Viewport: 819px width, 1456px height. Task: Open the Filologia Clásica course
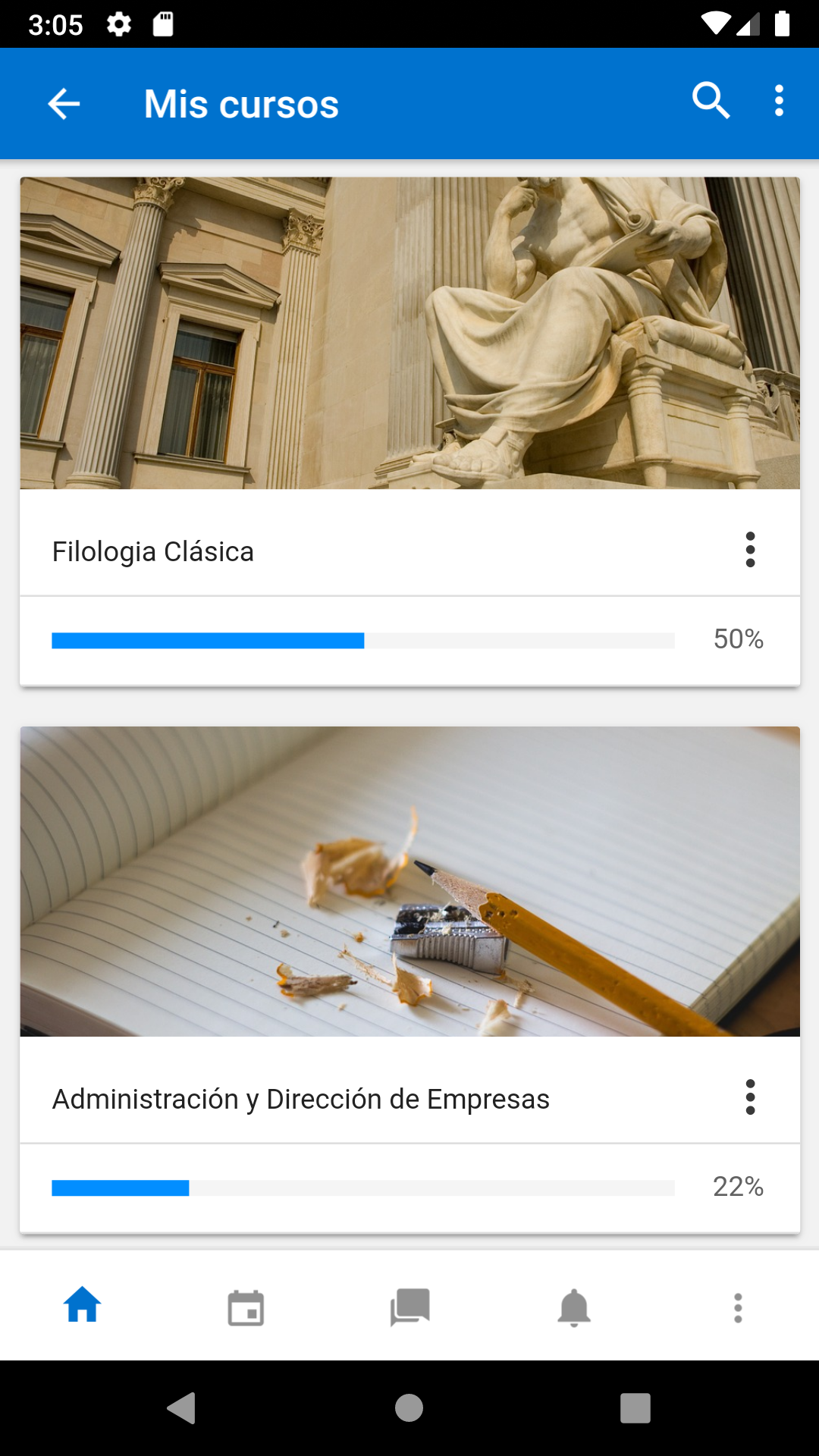[x=152, y=551]
